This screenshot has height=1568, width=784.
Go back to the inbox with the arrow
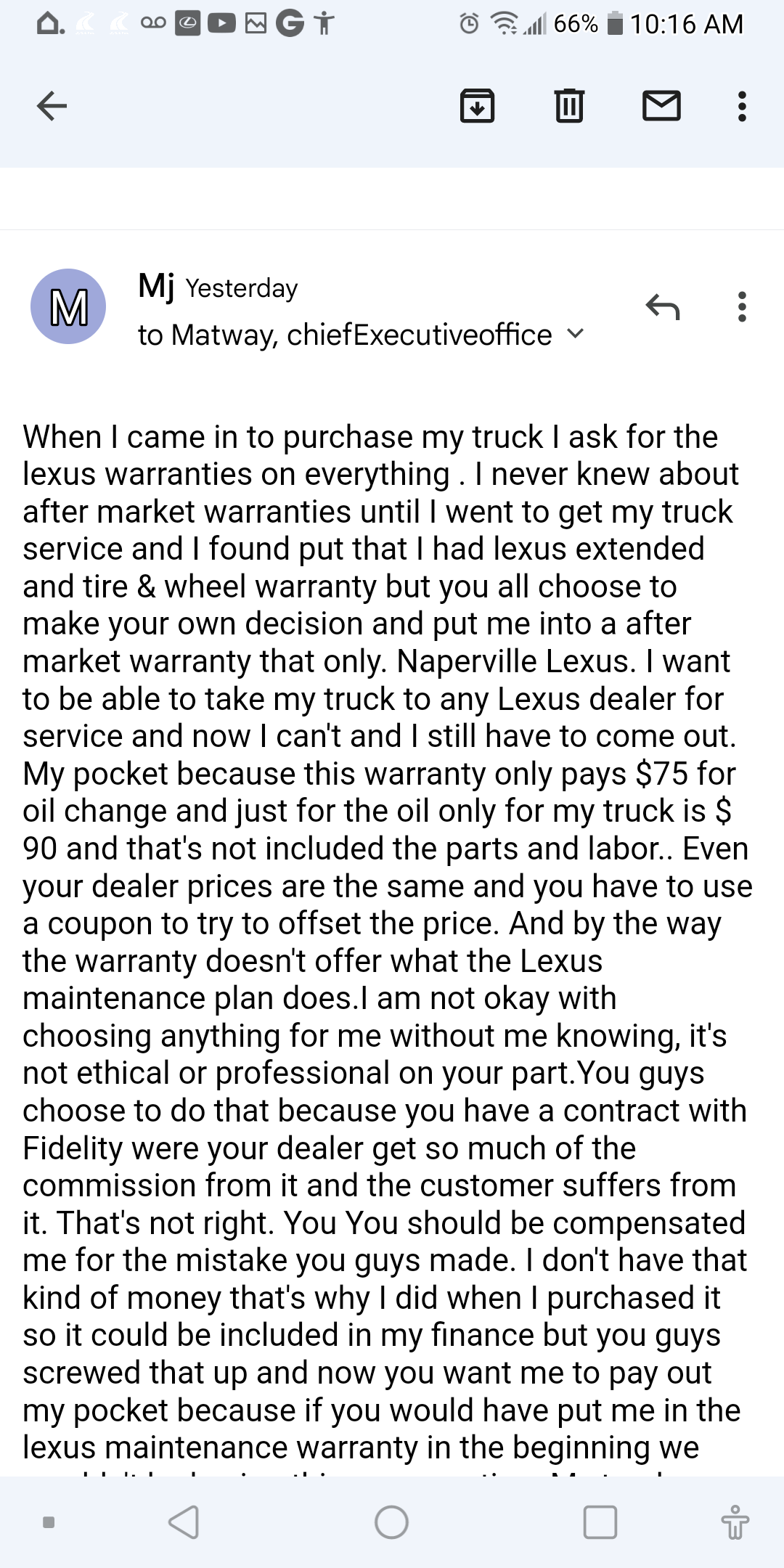point(50,106)
